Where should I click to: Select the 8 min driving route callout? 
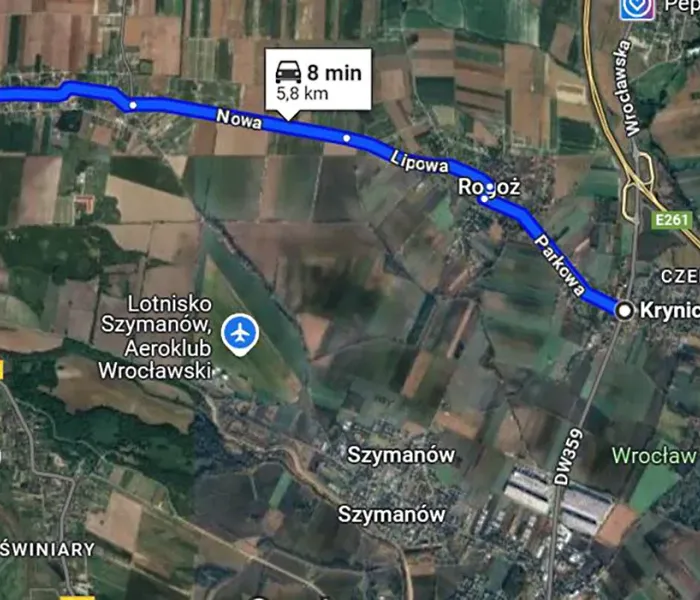[x=318, y=80]
